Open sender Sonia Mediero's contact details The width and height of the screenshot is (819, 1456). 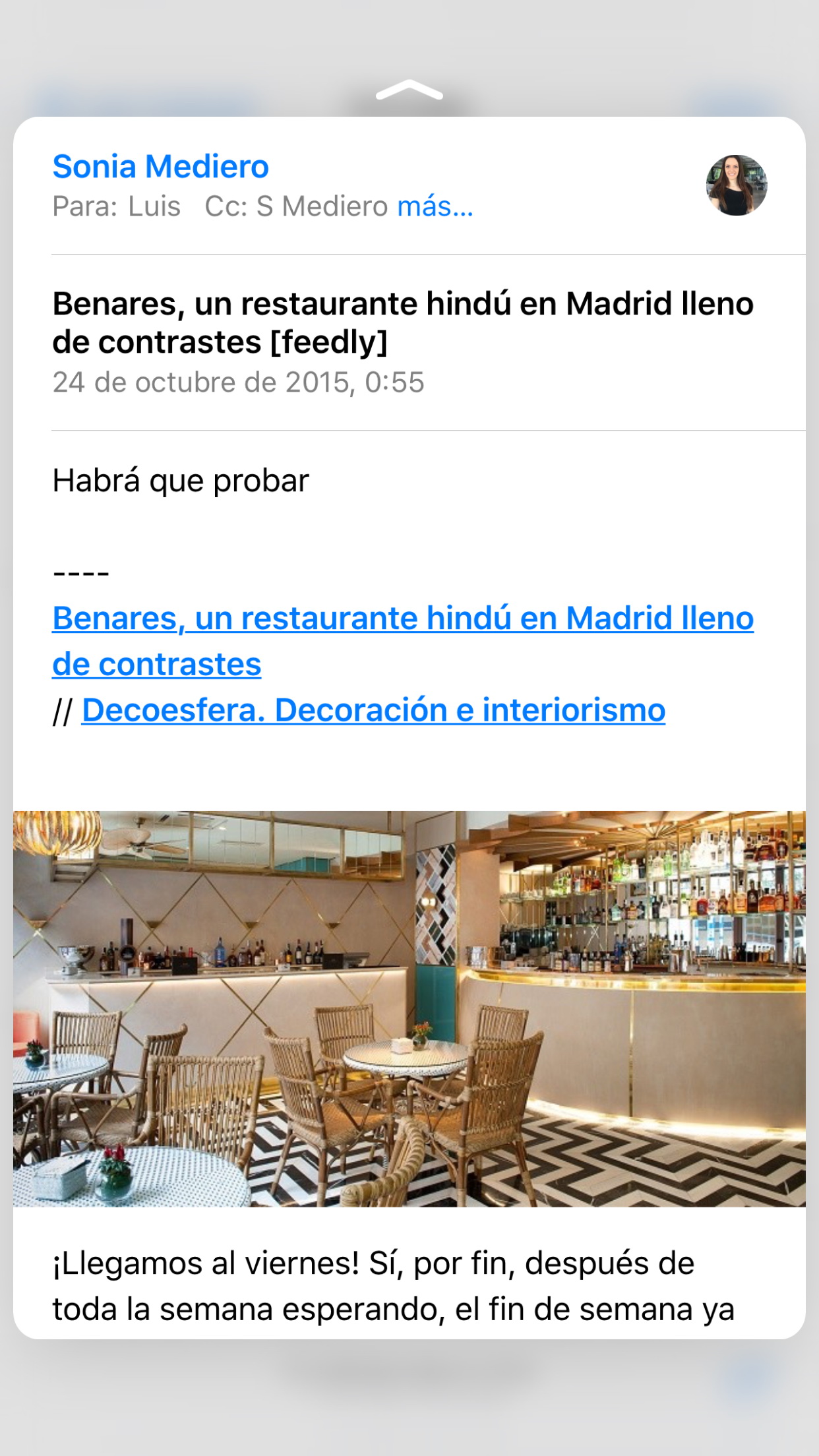pyautogui.click(x=160, y=166)
